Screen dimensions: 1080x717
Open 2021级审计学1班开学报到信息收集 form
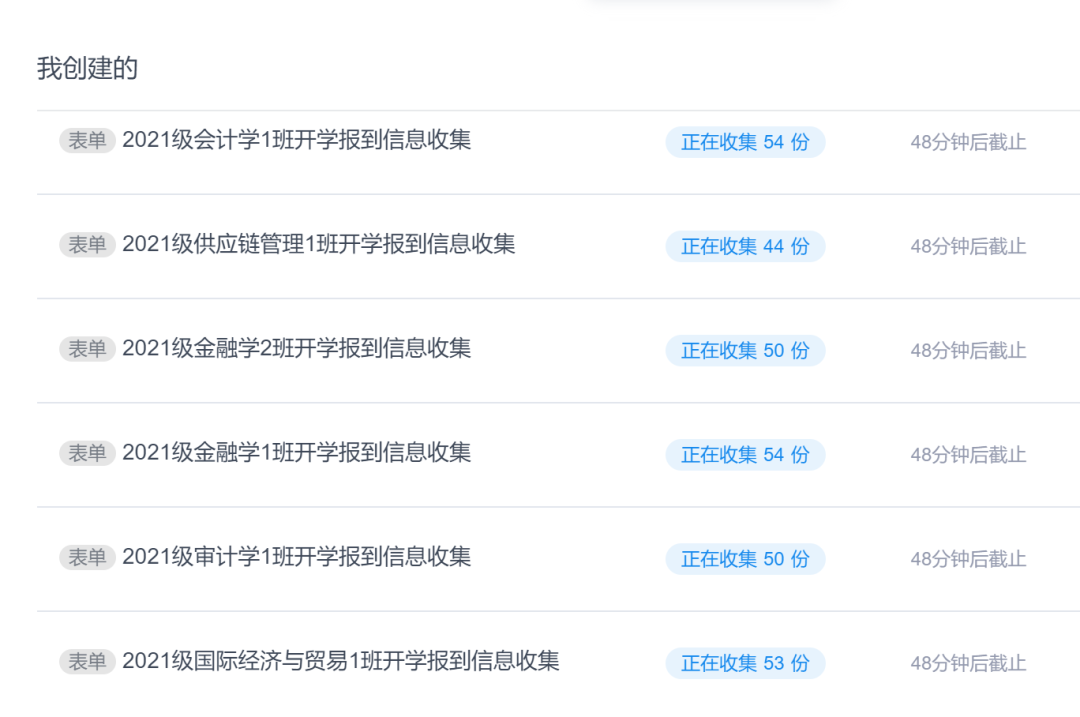(296, 556)
